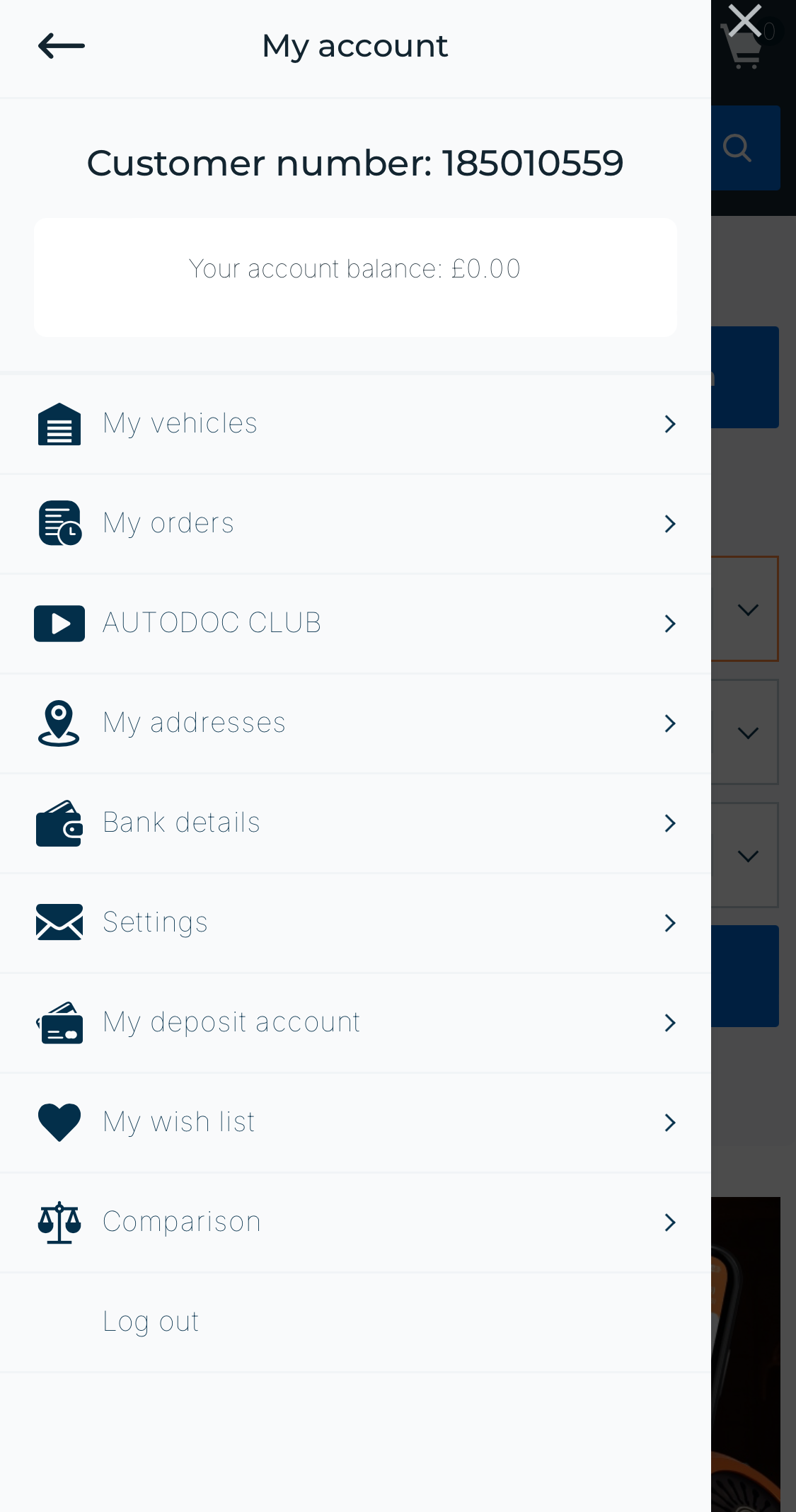Tap the search magnifier icon
The height and width of the screenshot is (1512, 796).
737,148
